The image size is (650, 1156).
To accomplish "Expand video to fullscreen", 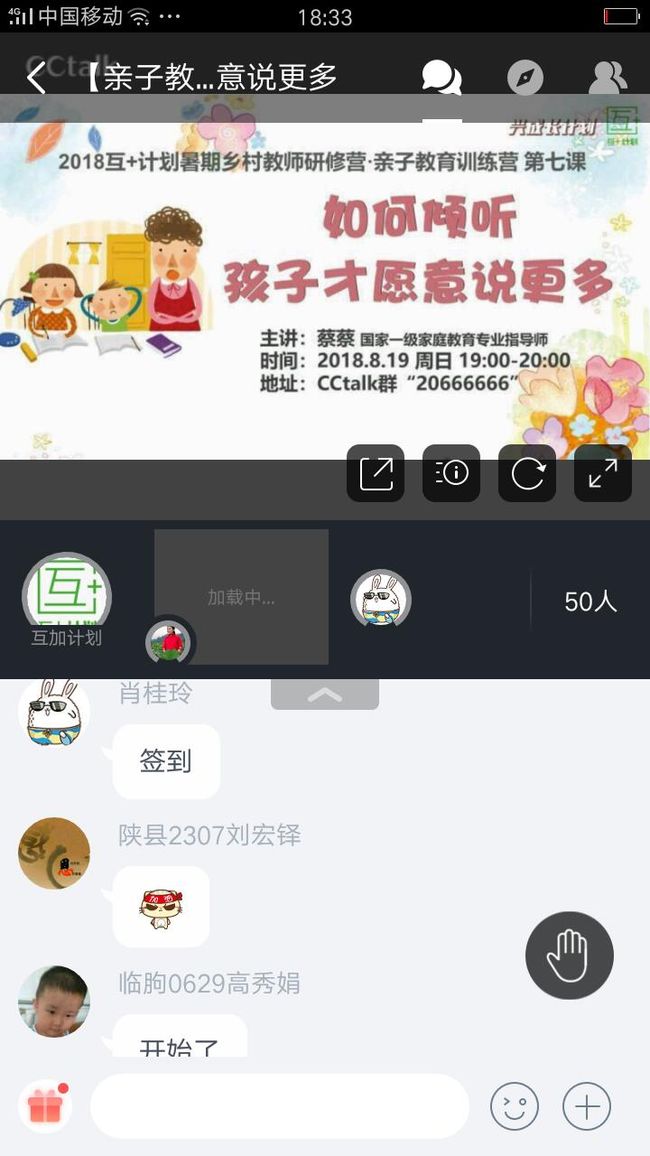I will tap(603, 473).
